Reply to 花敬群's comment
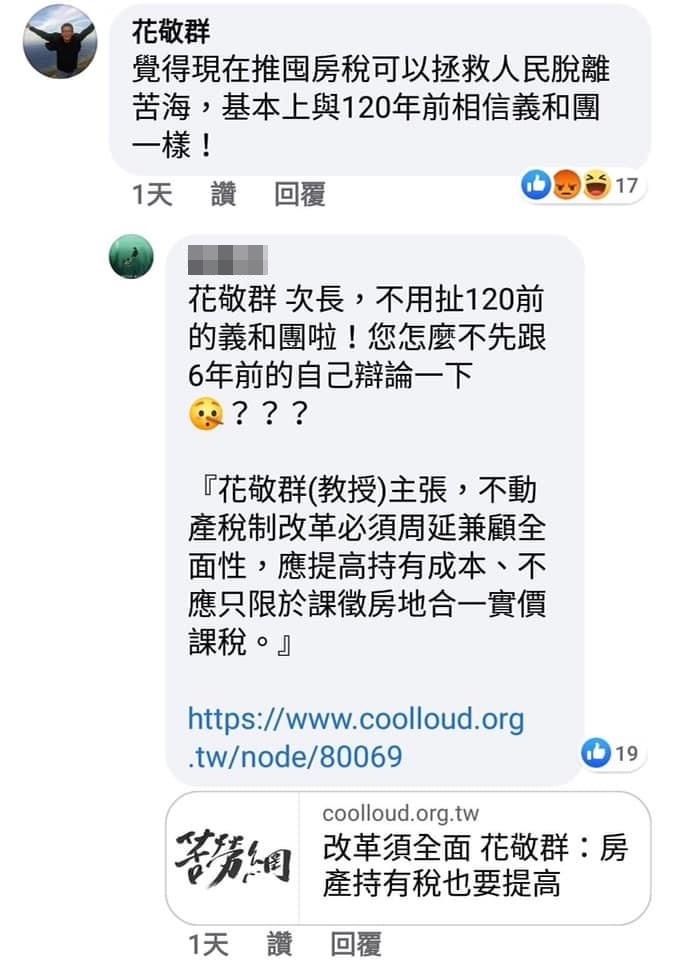This screenshot has width=674, height=960. [x=299, y=194]
